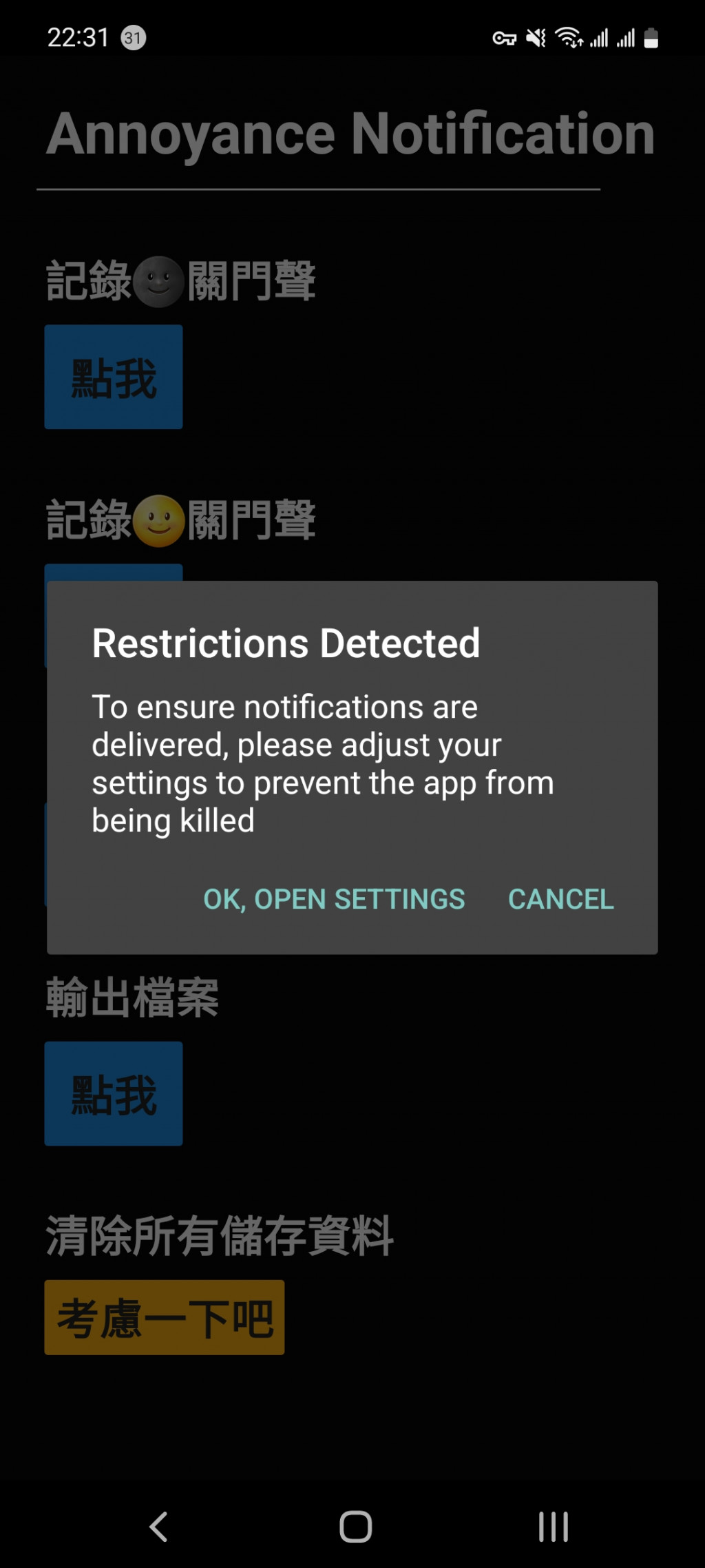Tap 點我 under the dark-face 記錄關門聲

[x=114, y=378]
